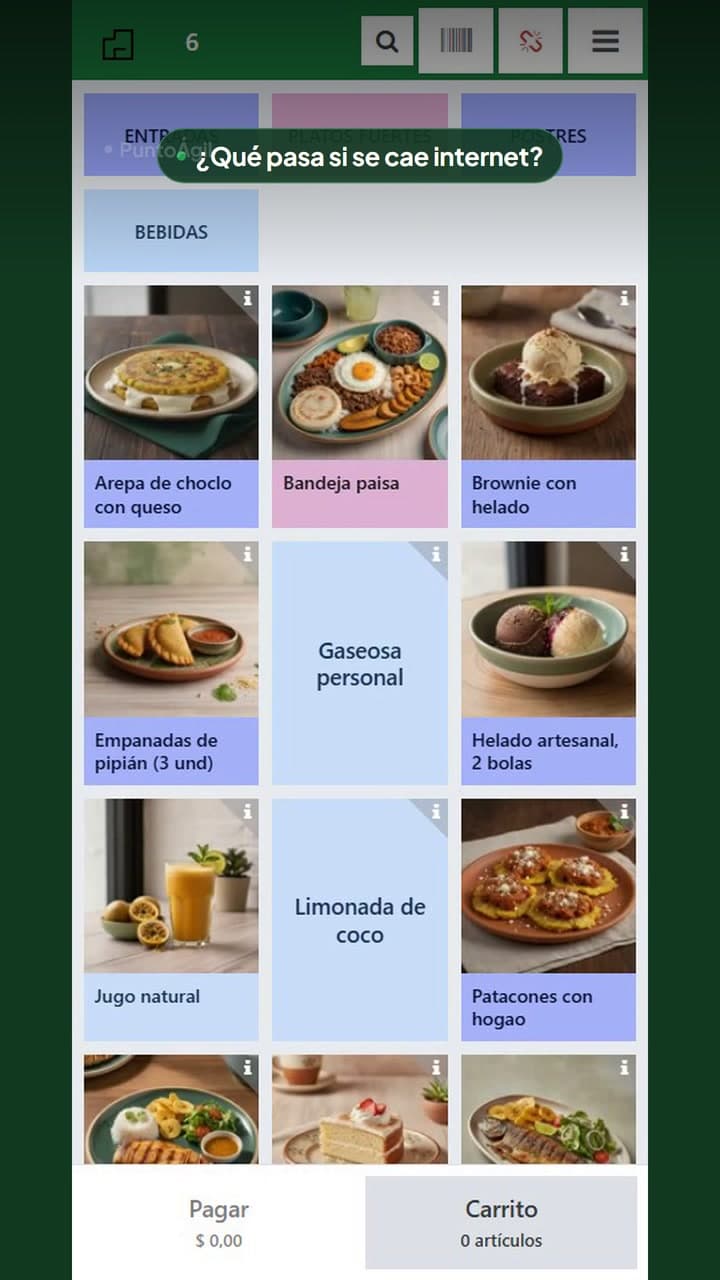Open the hamburger menu
Image resolution: width=720 pixels, height=1280 pixels.
click(605, 41)
